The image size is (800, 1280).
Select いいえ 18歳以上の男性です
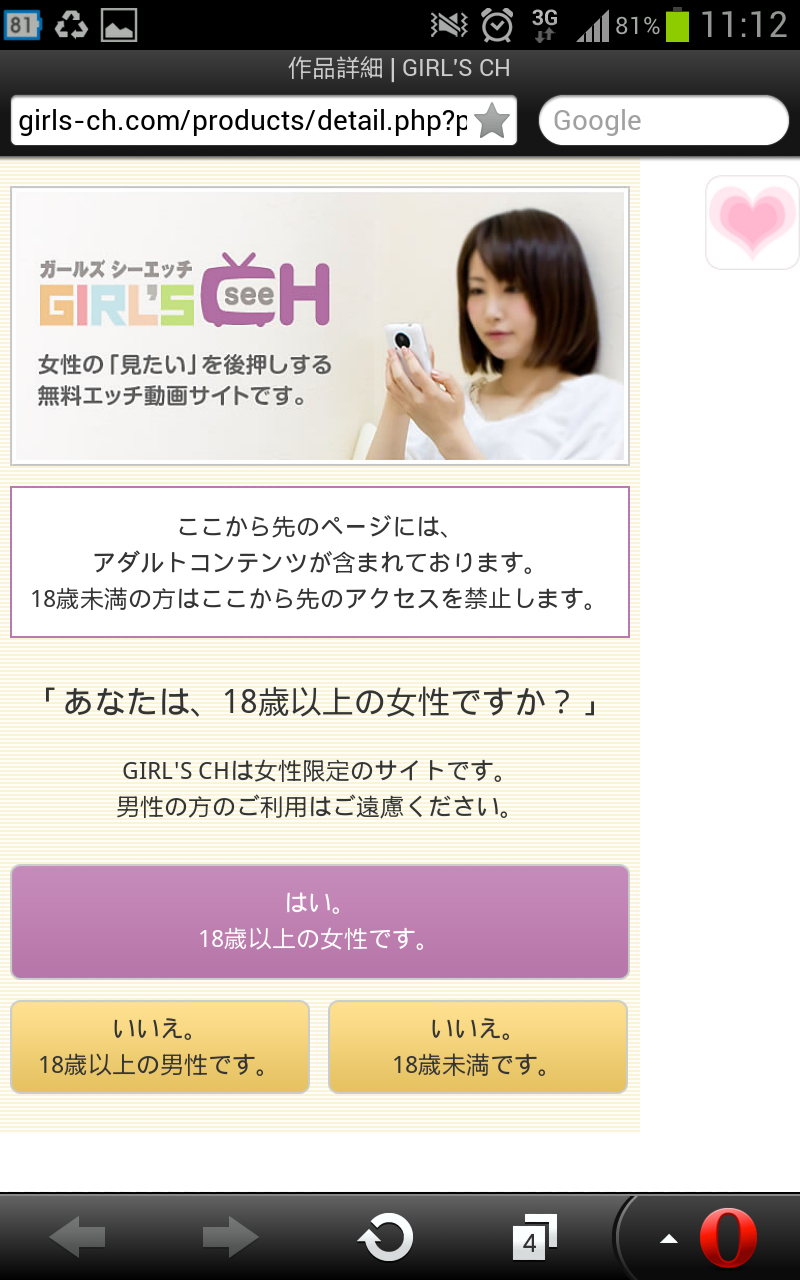tap(160, 1047)
